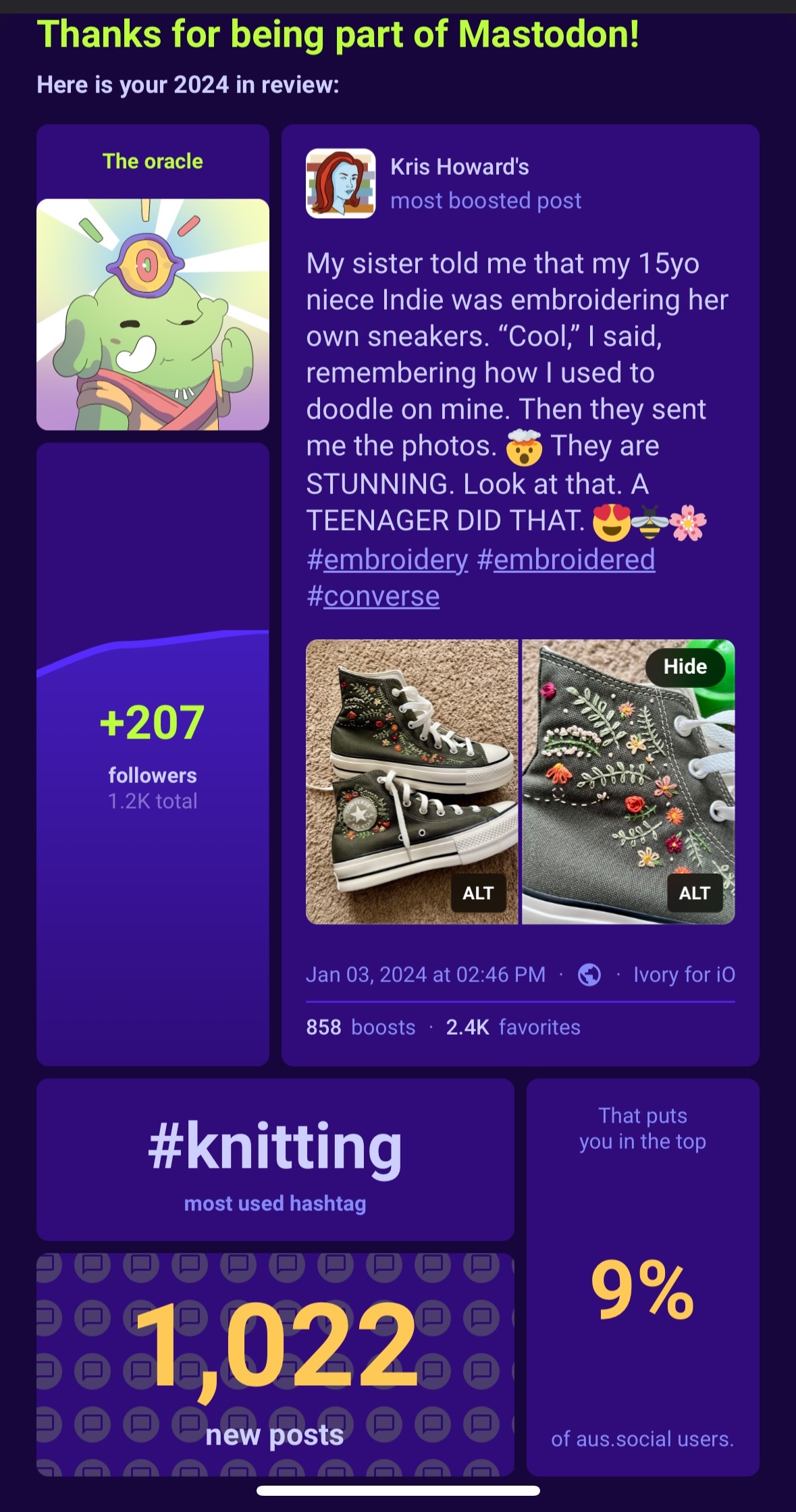
Task: View the 858 boosts list
Action: pyautogui.click(x=361, y=1027)
